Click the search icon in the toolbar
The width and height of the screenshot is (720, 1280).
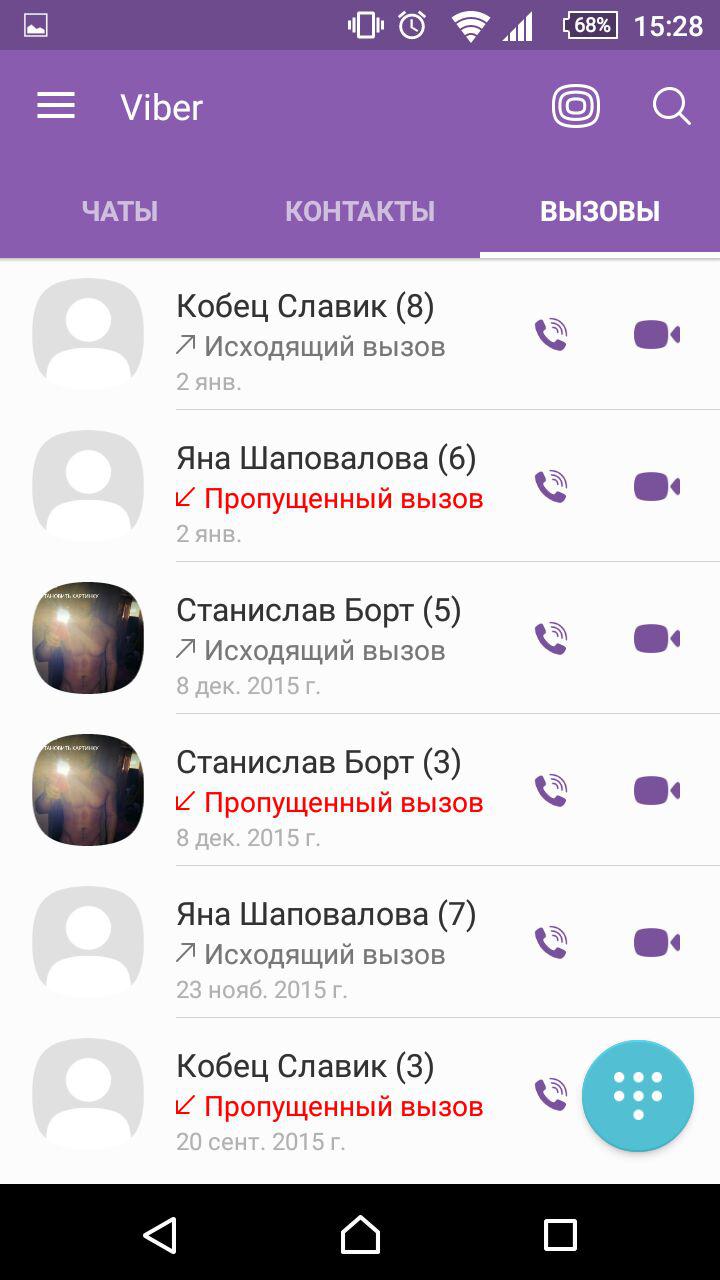pyautogui.click(x=670, y=106)
